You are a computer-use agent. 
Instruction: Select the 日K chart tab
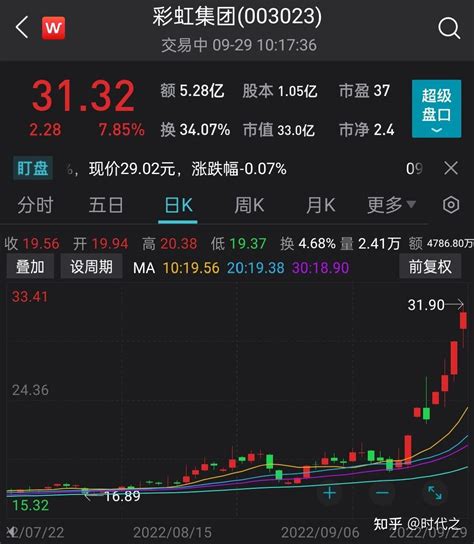[x=178, y=205]
